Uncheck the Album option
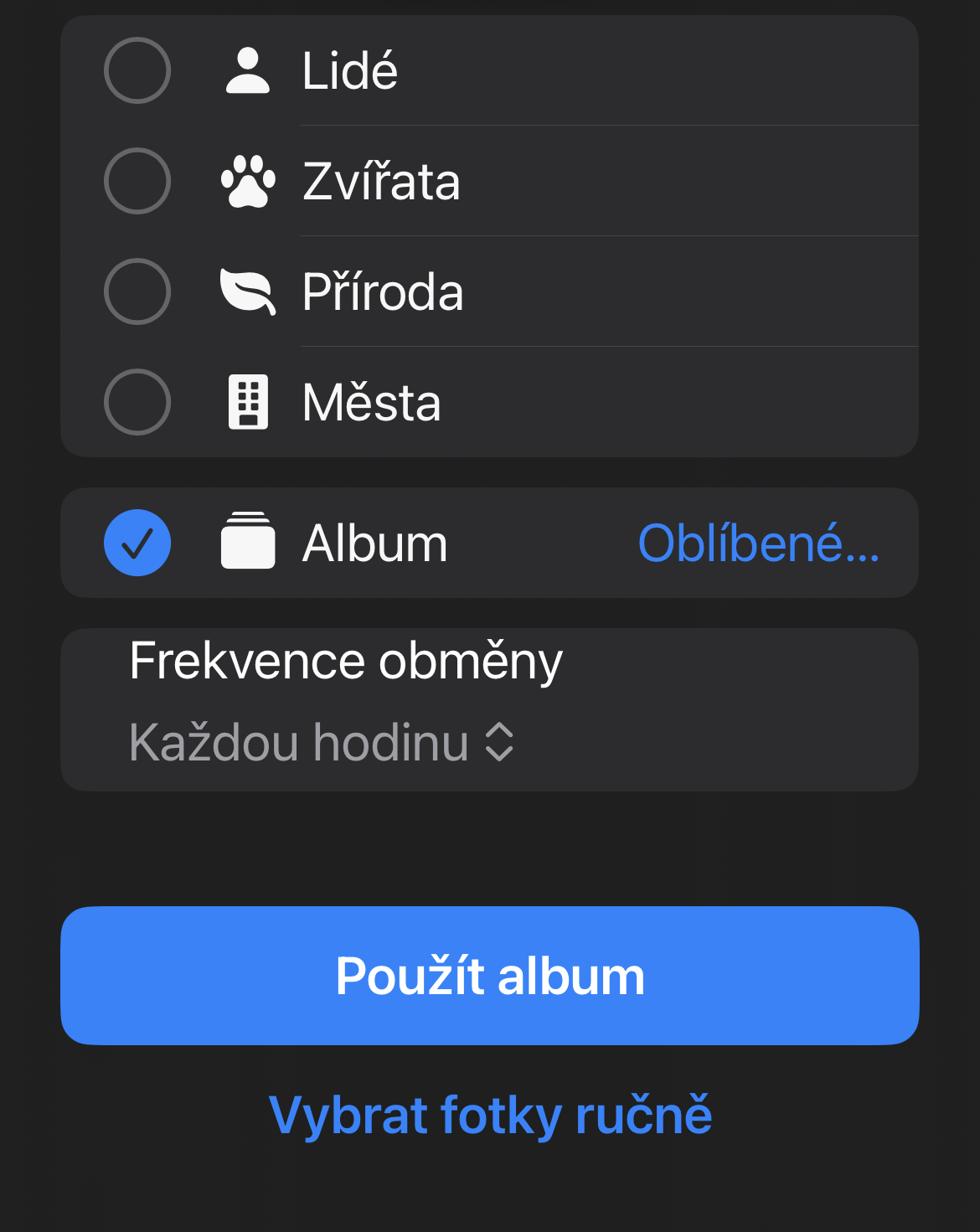The height and width of the screenshot is (1232, 980). [137, 543]
